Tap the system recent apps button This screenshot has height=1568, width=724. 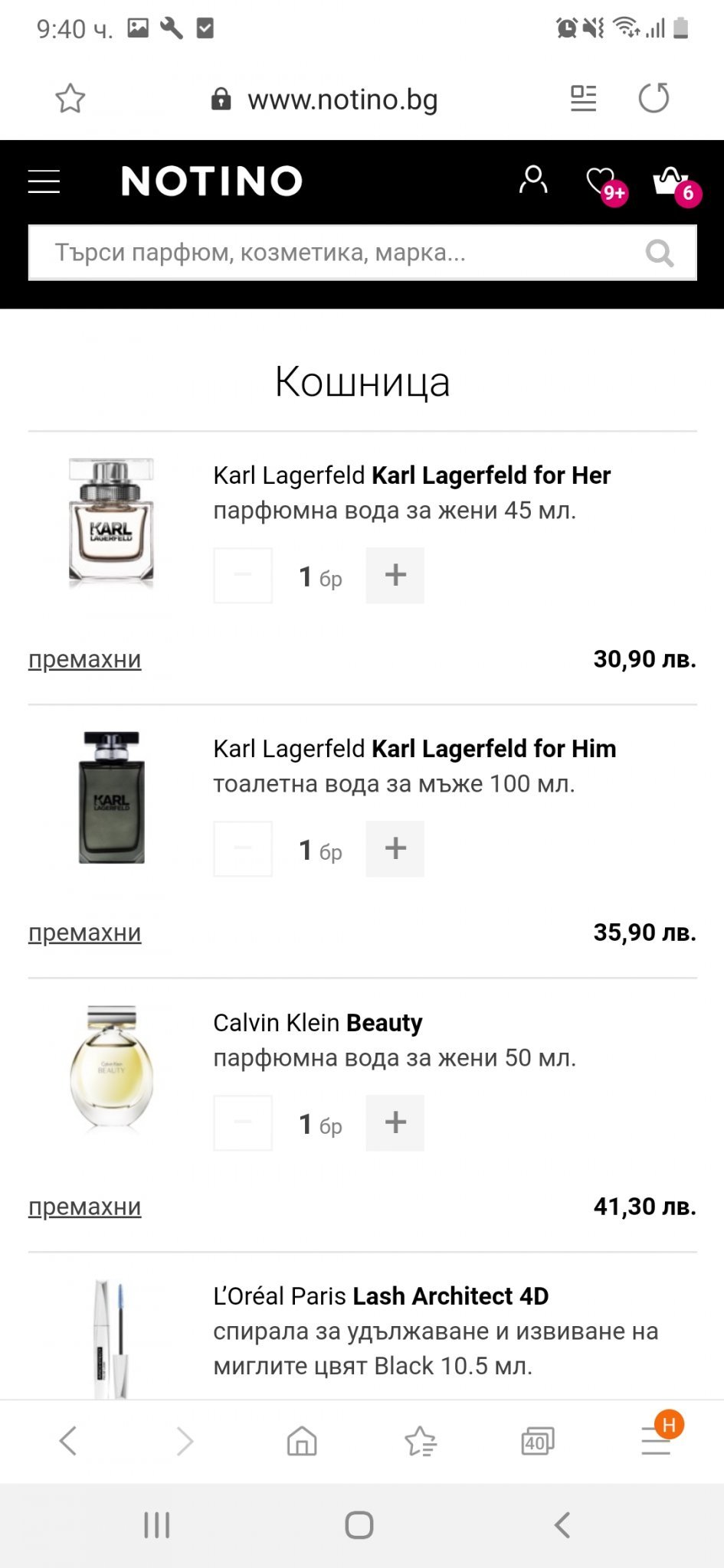pyautogui.click(x=157, y=1525)
